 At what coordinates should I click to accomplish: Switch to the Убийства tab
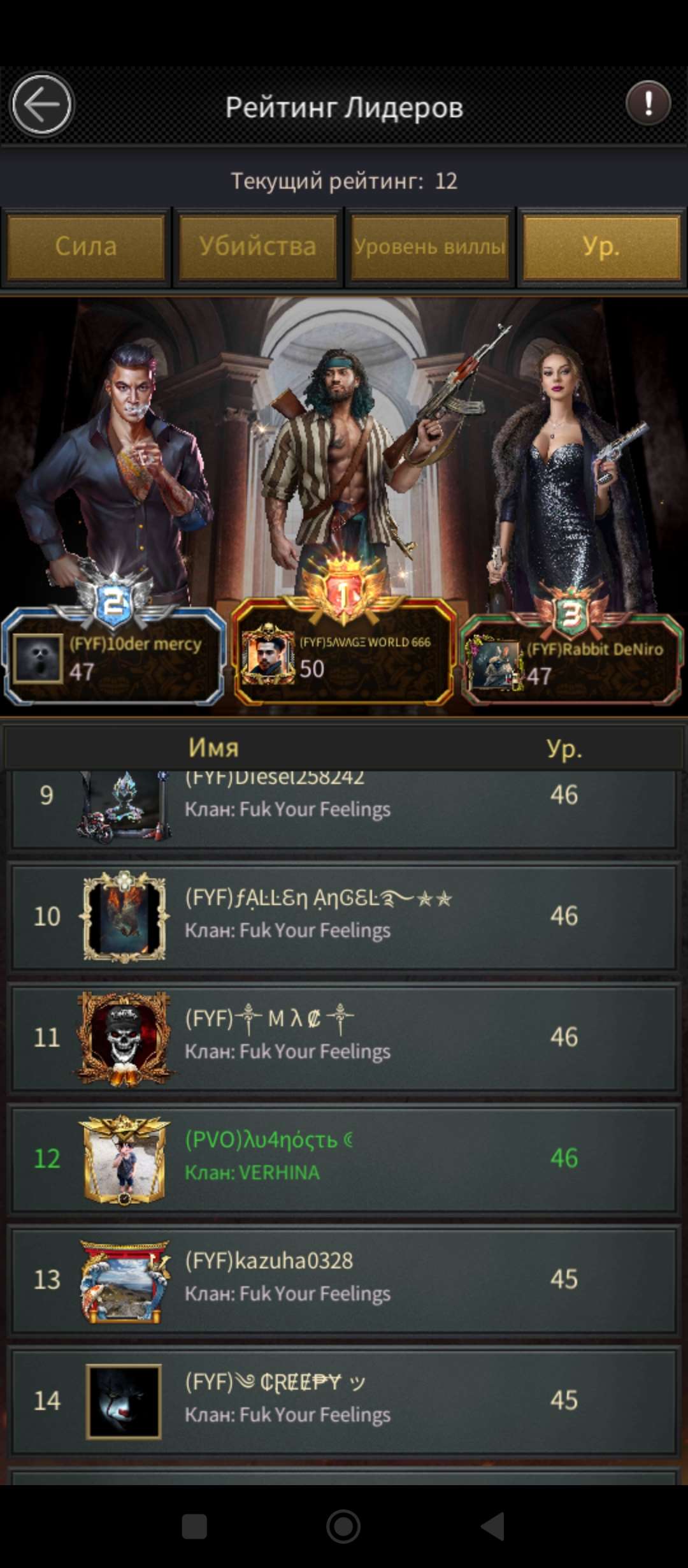[257, 247]
